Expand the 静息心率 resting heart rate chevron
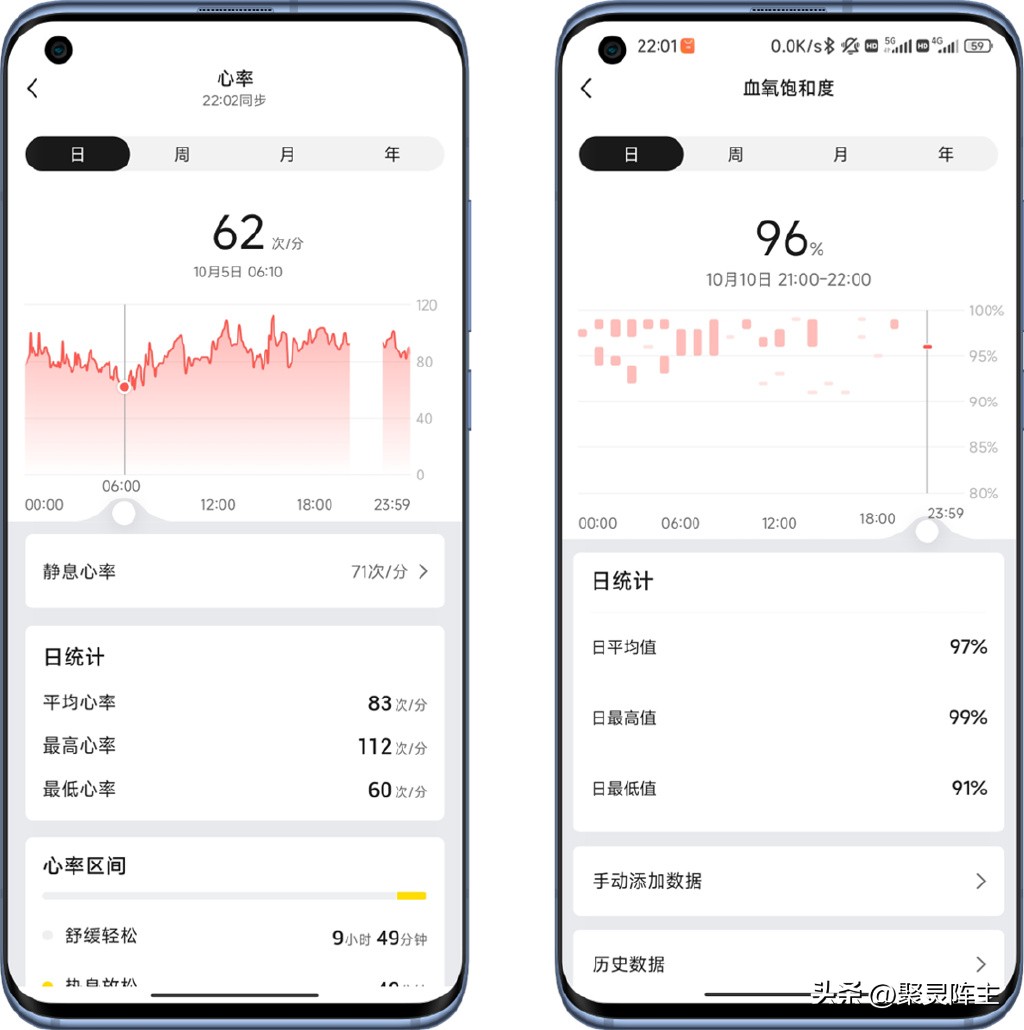This screenshot has width=1024, height=1030. tap(422, 572)
